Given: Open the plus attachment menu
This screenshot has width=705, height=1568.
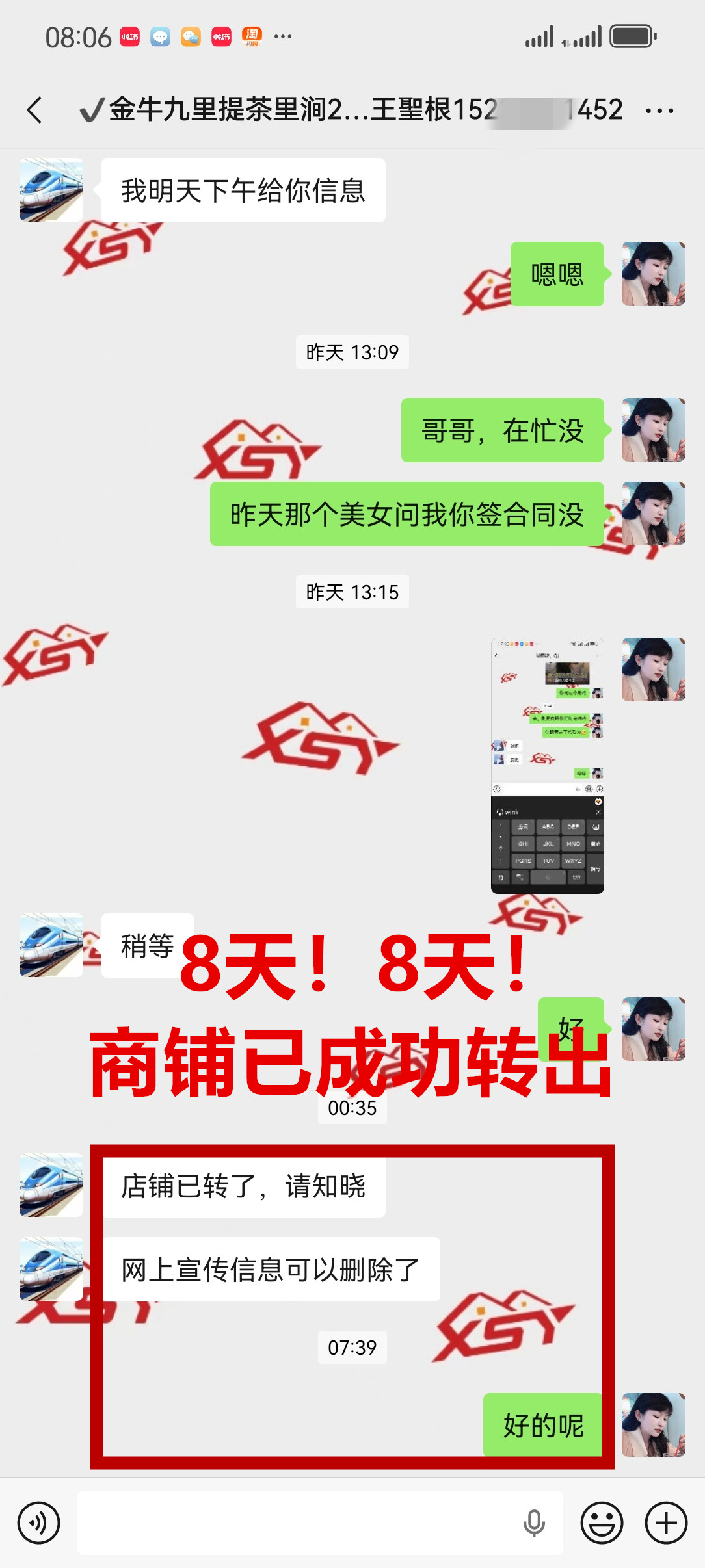Looking at the screenshot, I should (666, 1522).
